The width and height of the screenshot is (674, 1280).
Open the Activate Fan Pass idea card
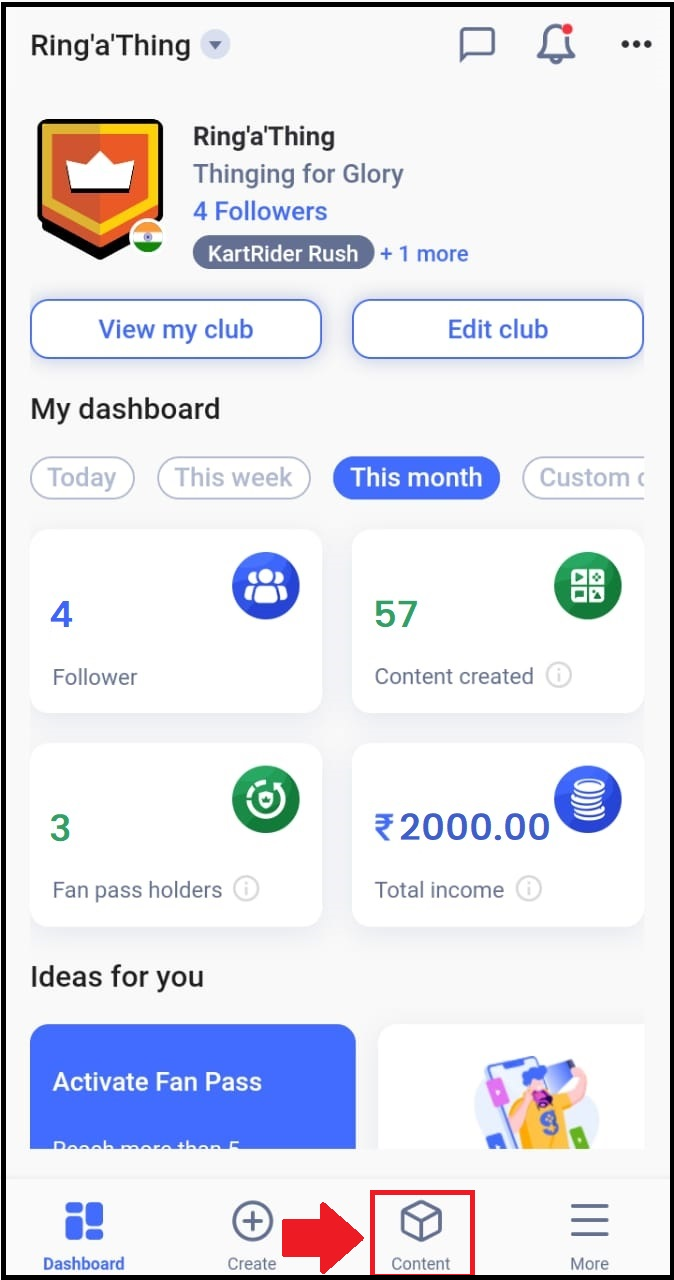[x=193, y=1086]
